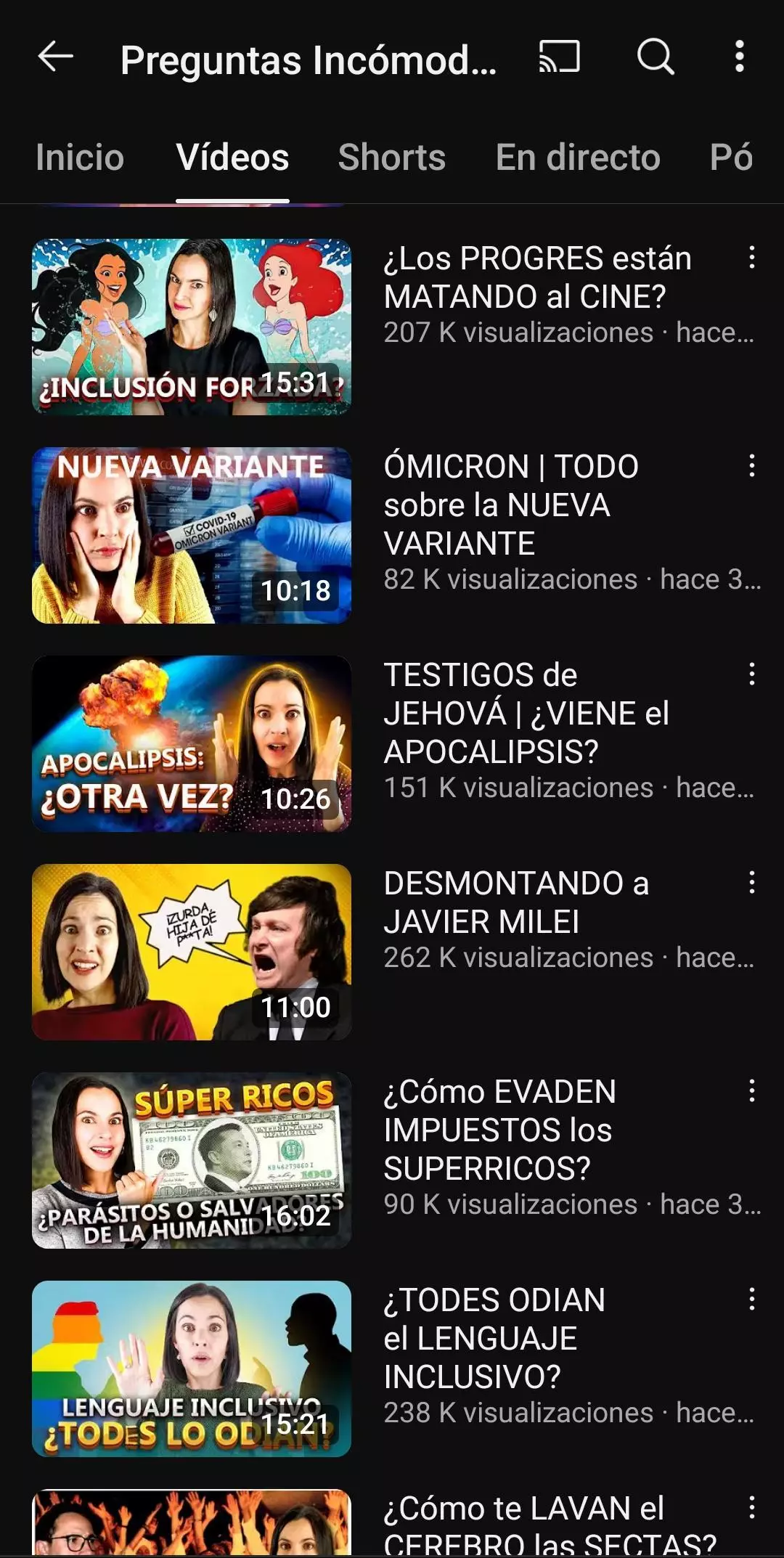Image resolution: width=784 pixels, height=1558 pixels.
Task: Open options for the PROGRES CINE video
Action: click(752, 257)
